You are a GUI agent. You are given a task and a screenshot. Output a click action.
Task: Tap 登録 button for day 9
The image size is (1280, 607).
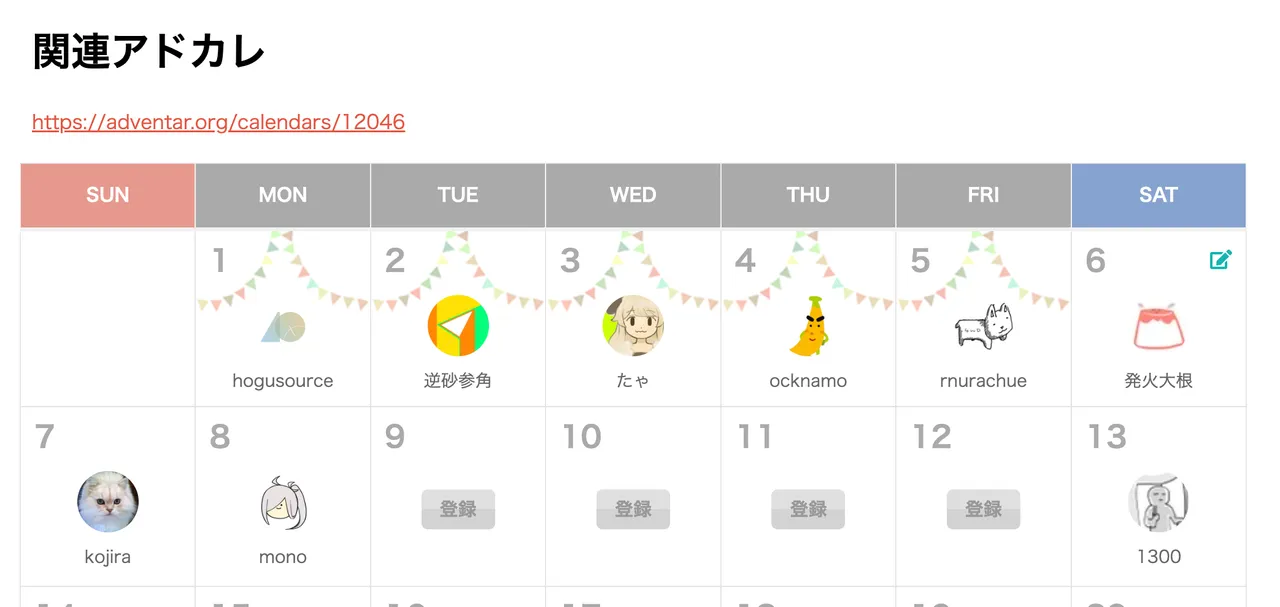click(458, 509)
